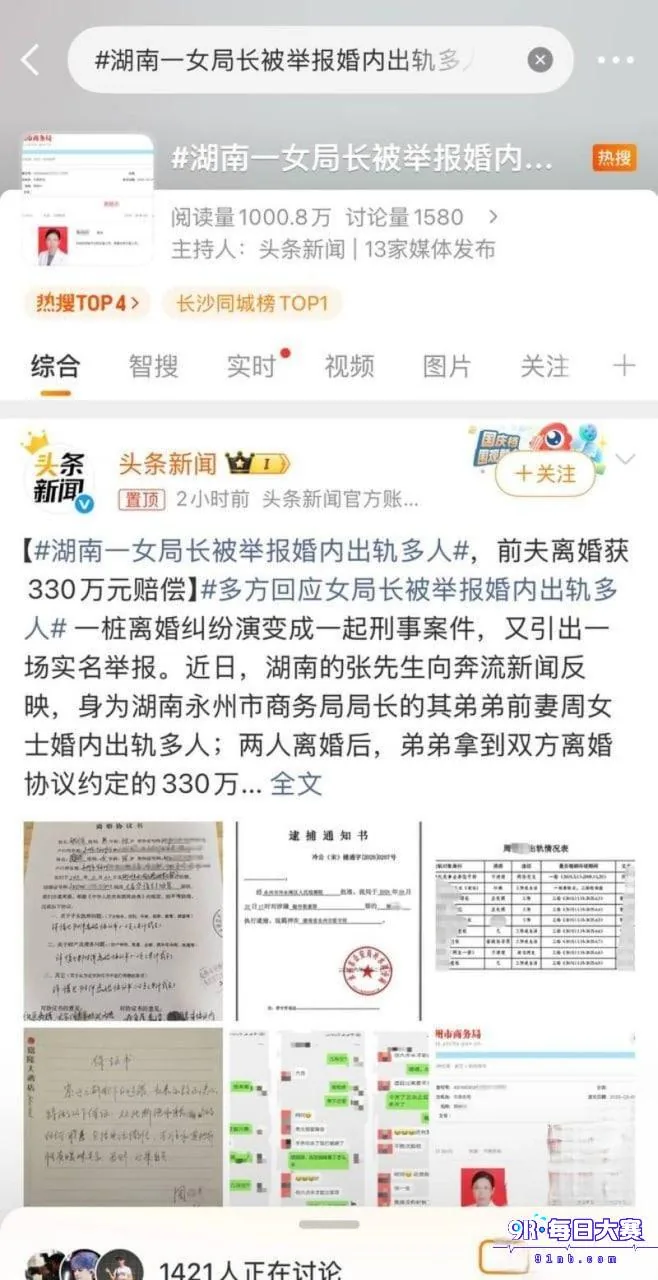This screenshot has height=1280, width=658.
Task: Switch to the 智搜 tab
Action: click(153, 366)
